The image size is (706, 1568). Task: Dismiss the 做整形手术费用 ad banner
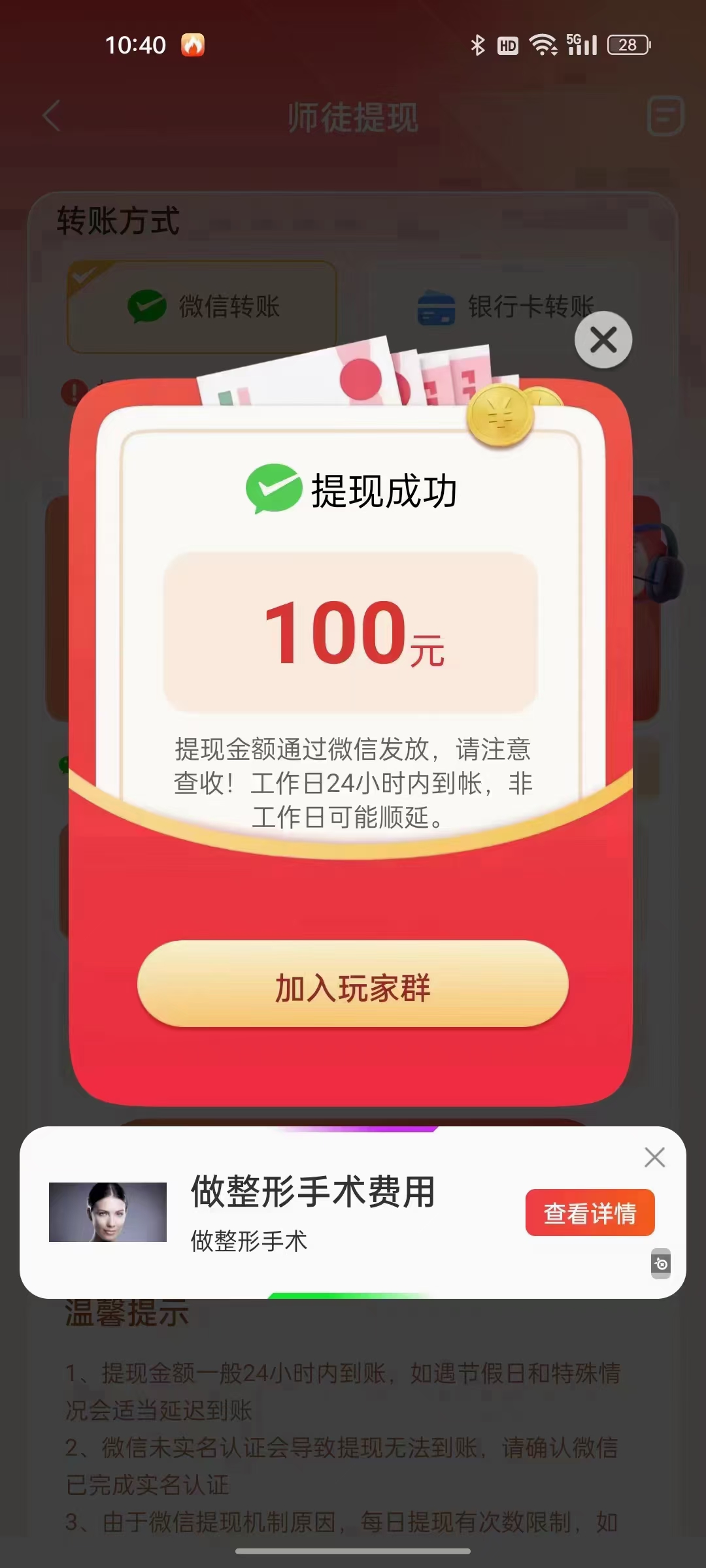pyautogui.click(x=654, y=1157)
